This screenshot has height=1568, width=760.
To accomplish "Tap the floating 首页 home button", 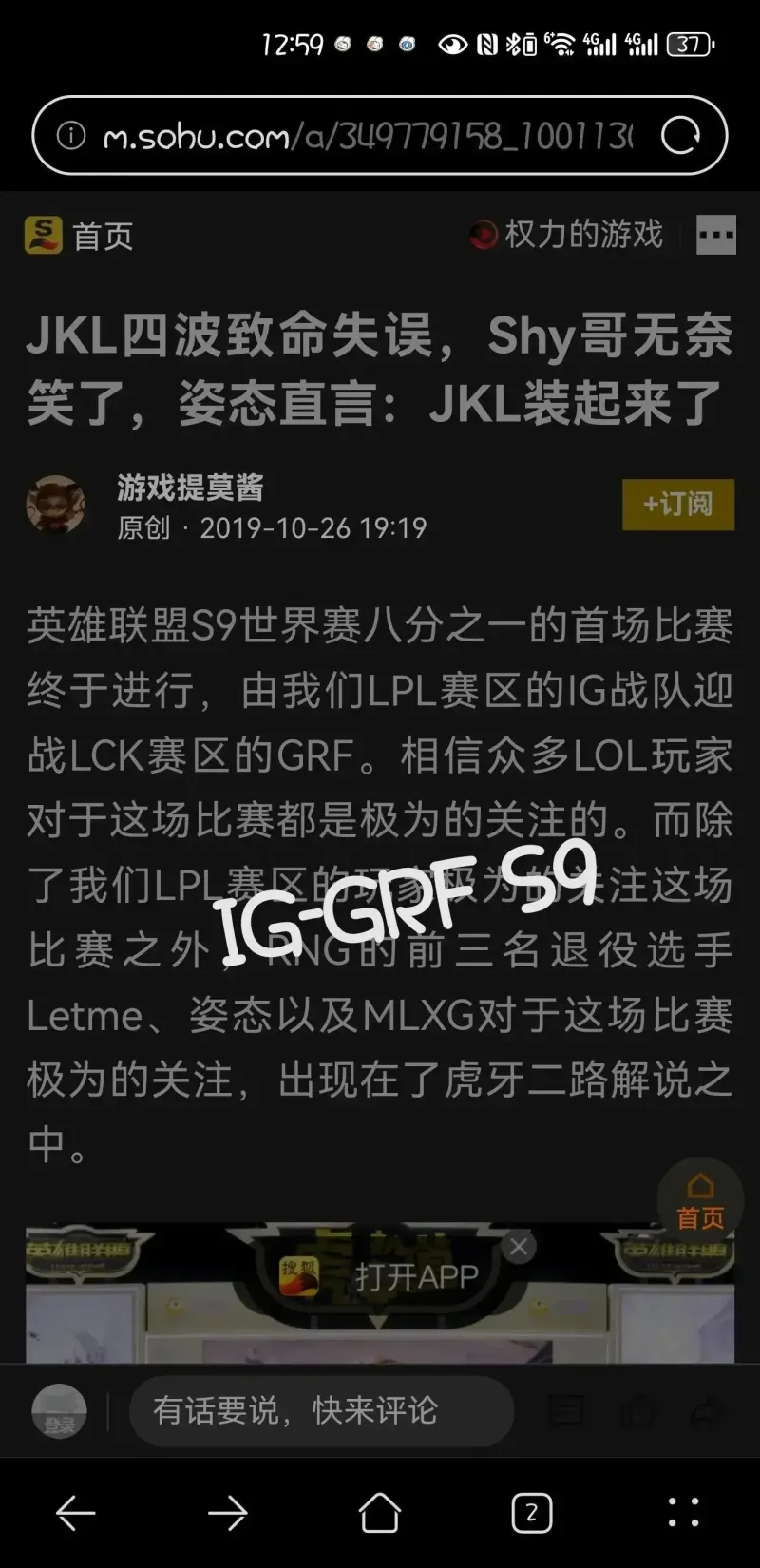I will point(700,1201).
